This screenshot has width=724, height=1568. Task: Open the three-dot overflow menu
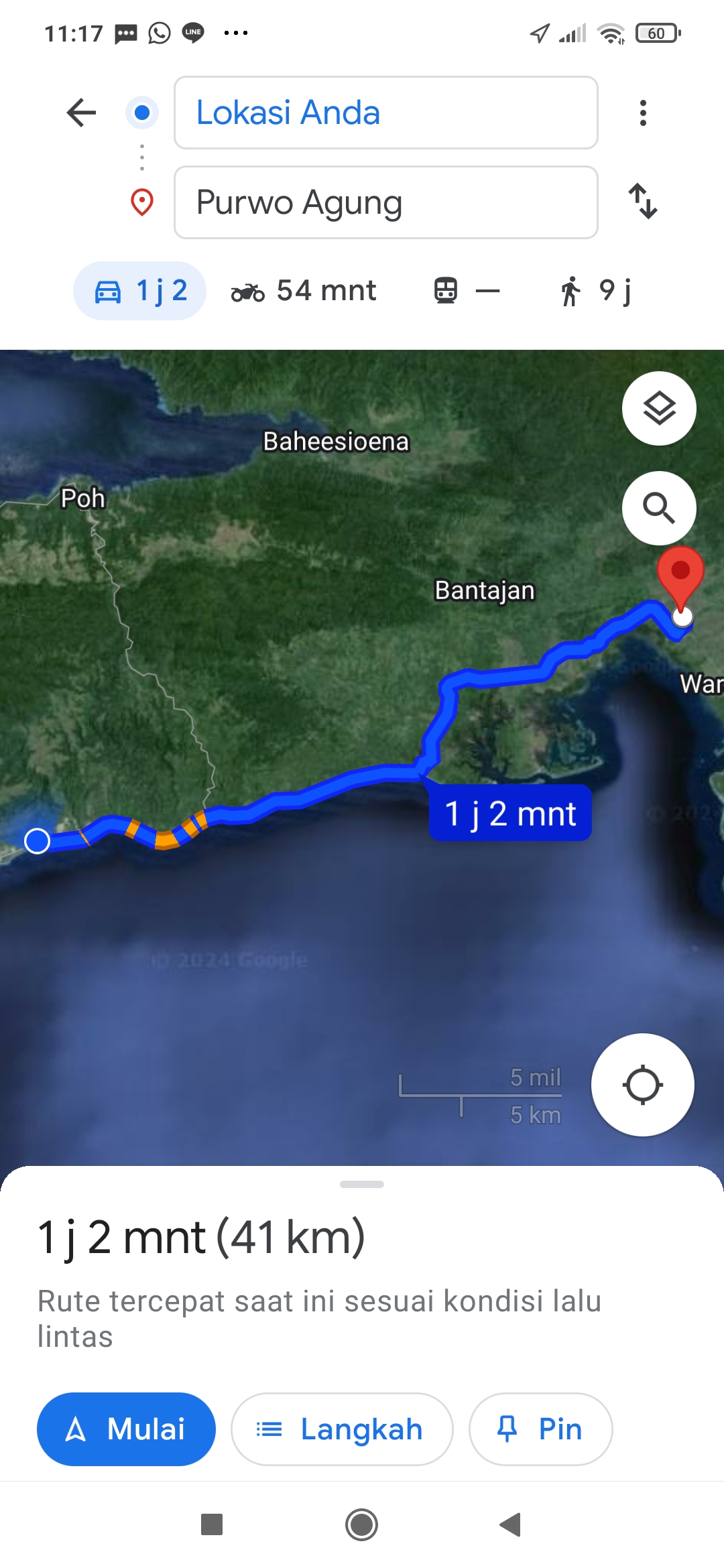pyautogui.click(x=643, y=113)
